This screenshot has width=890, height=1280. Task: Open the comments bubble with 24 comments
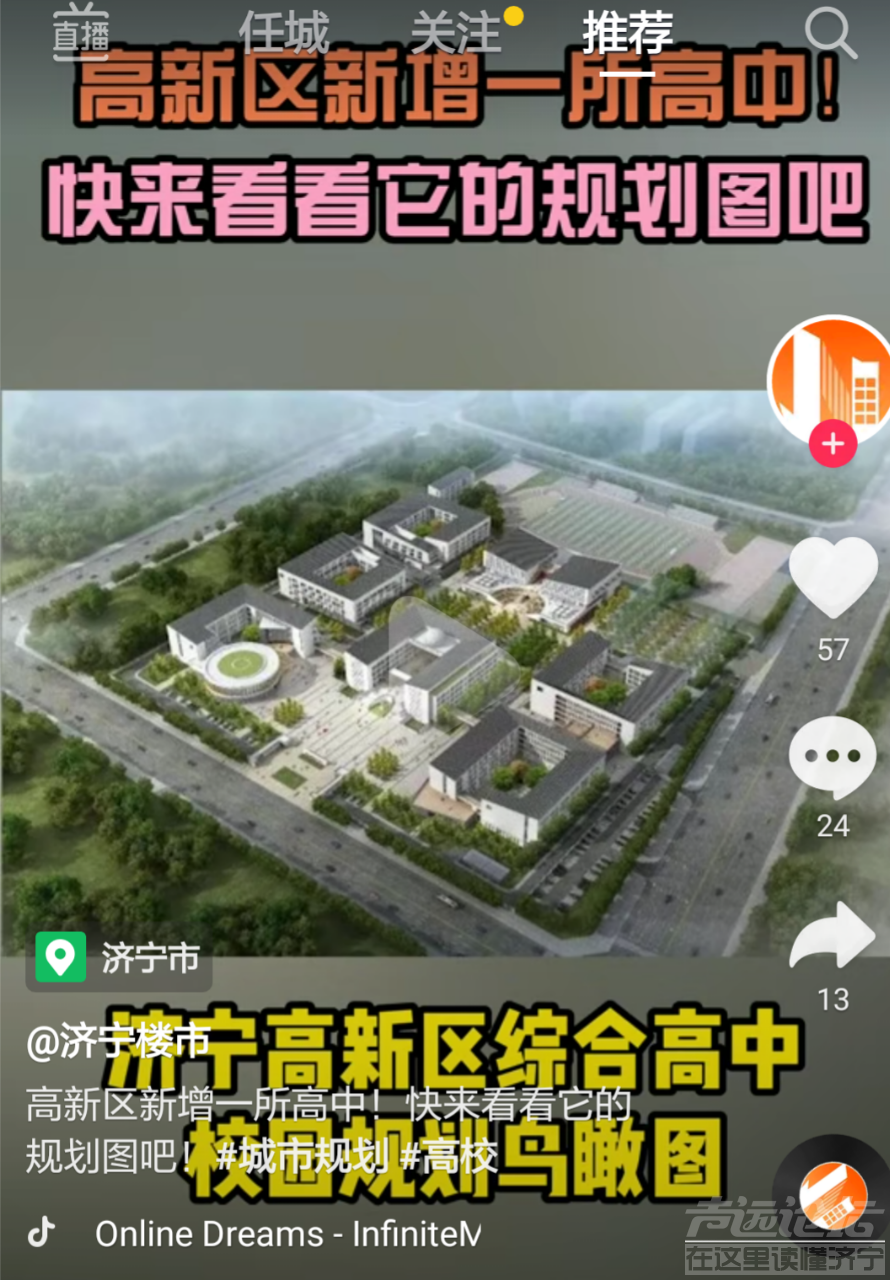coord(832,757)
